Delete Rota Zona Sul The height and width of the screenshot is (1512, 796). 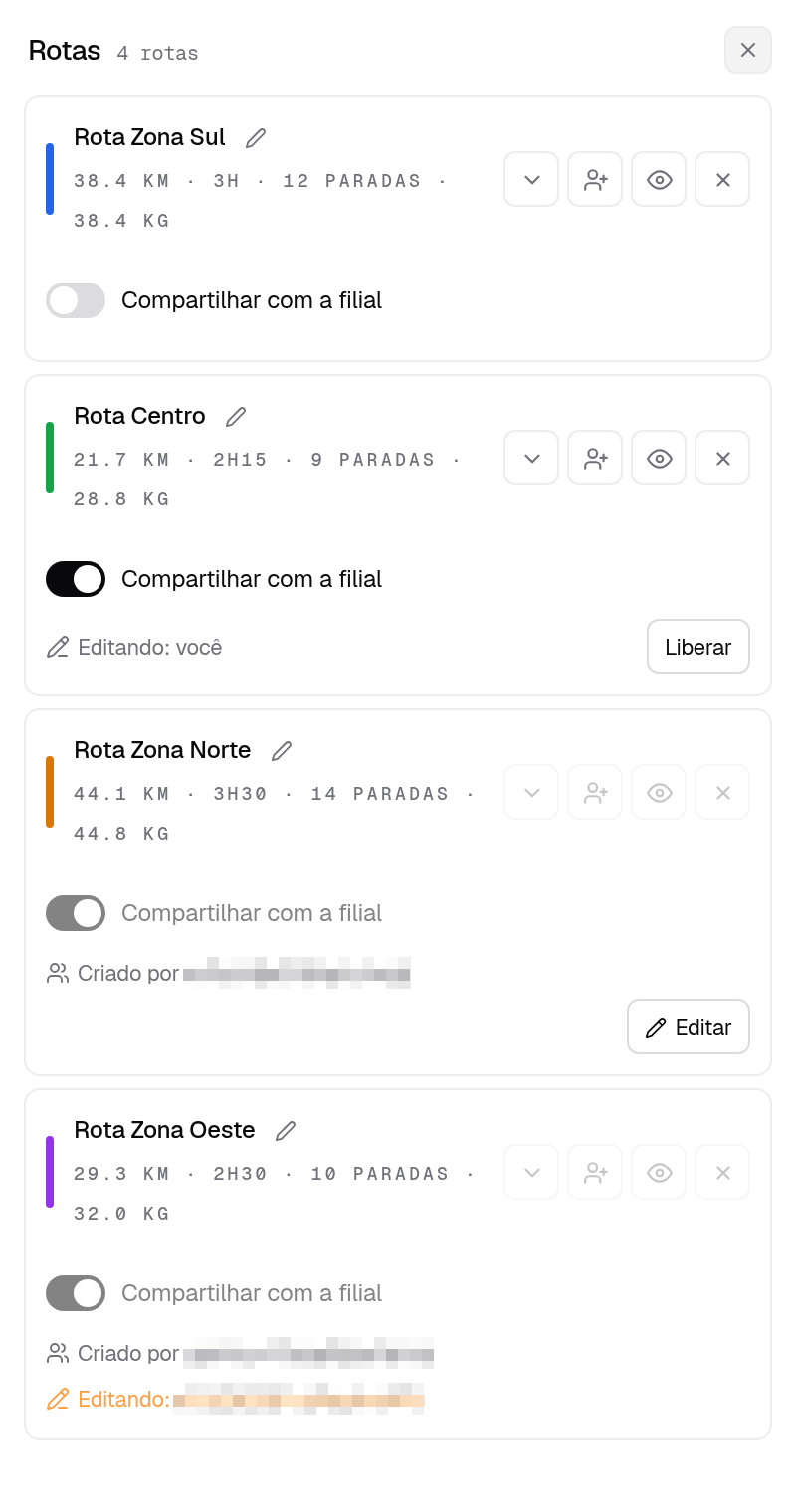pos(722,179)
